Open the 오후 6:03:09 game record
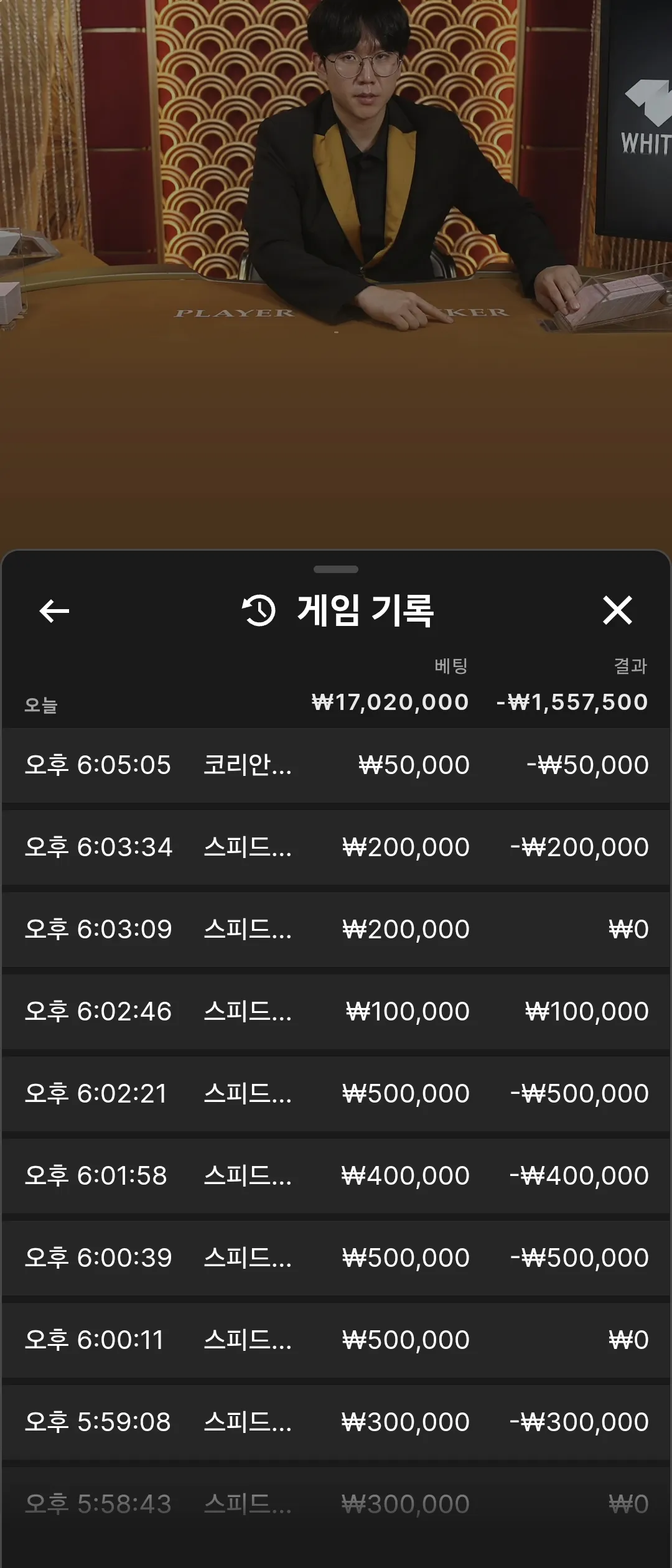Screen dimensions: 672x1568 (336, 930)
